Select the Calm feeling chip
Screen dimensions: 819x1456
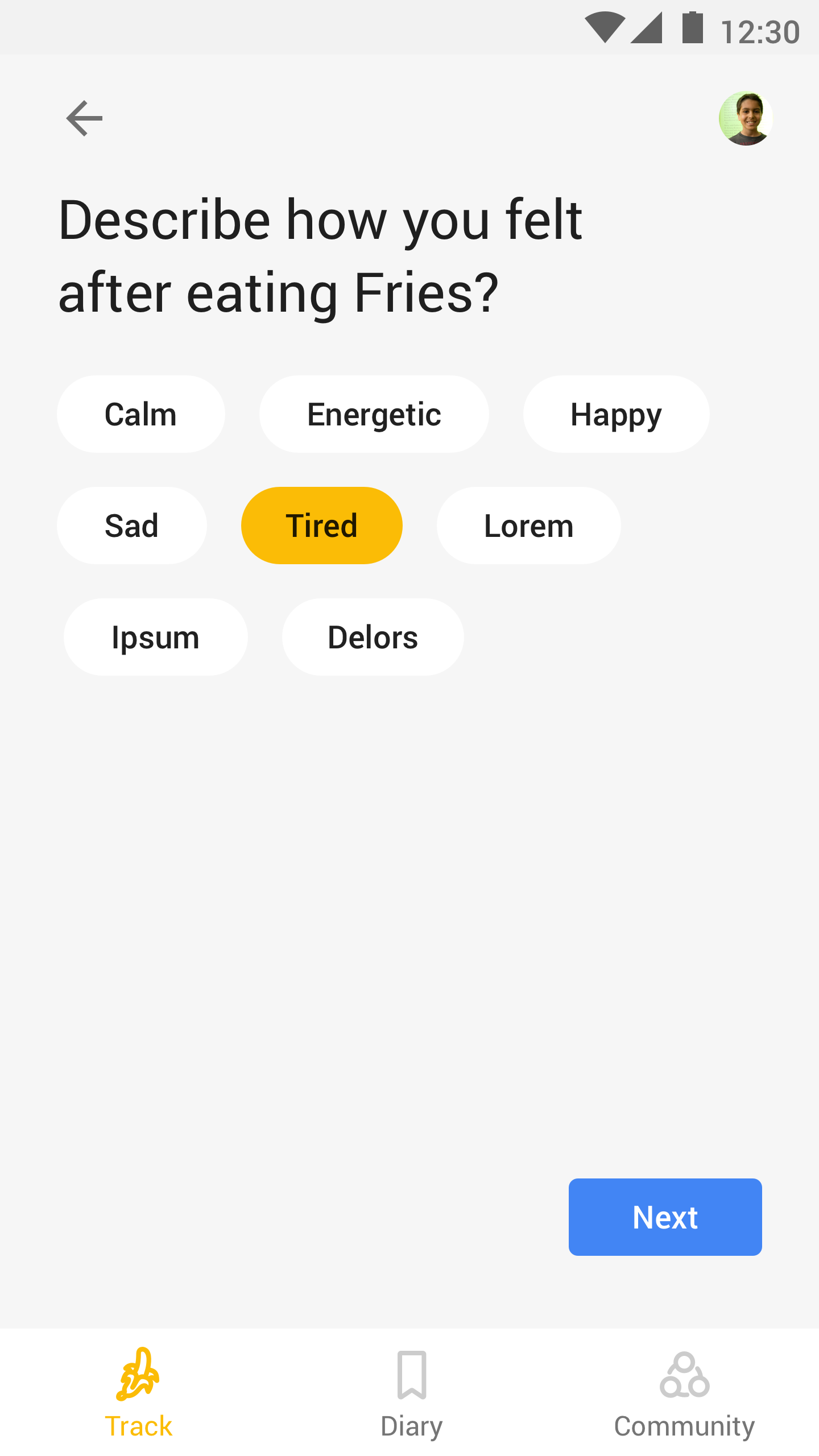[141, 414]
